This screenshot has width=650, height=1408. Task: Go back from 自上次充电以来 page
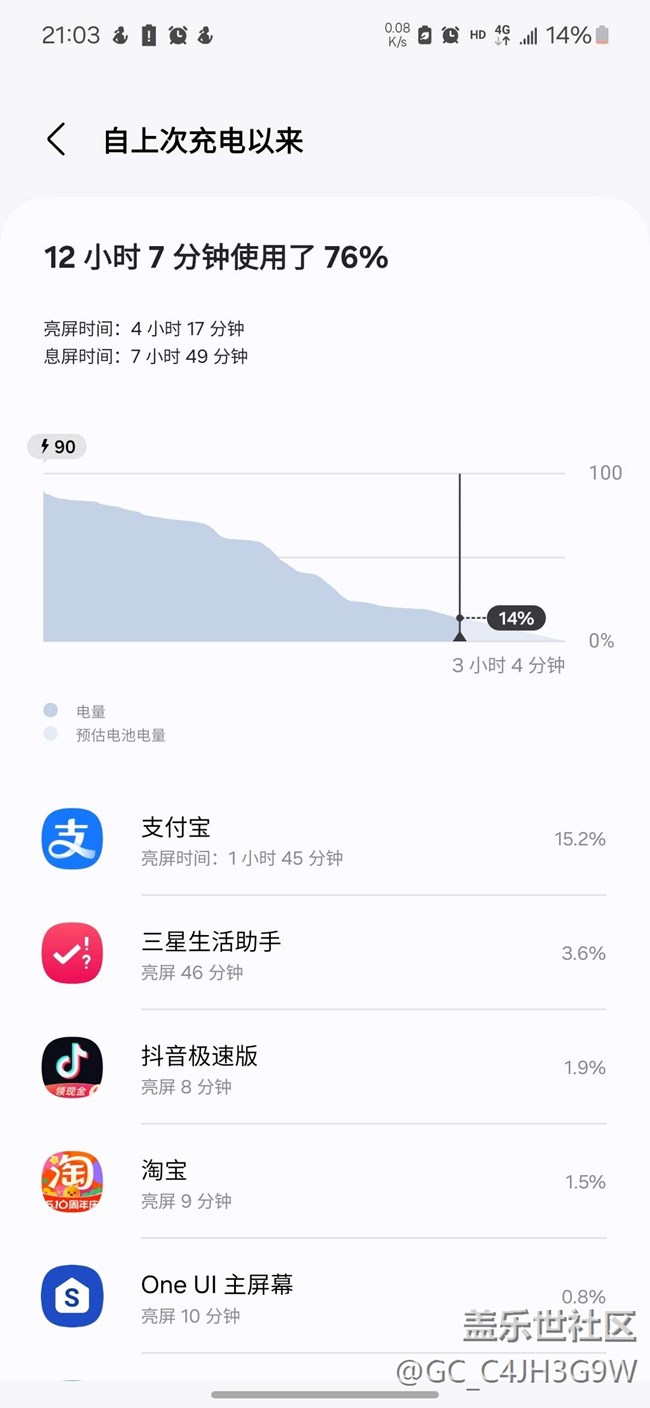(x=56, y=140)
